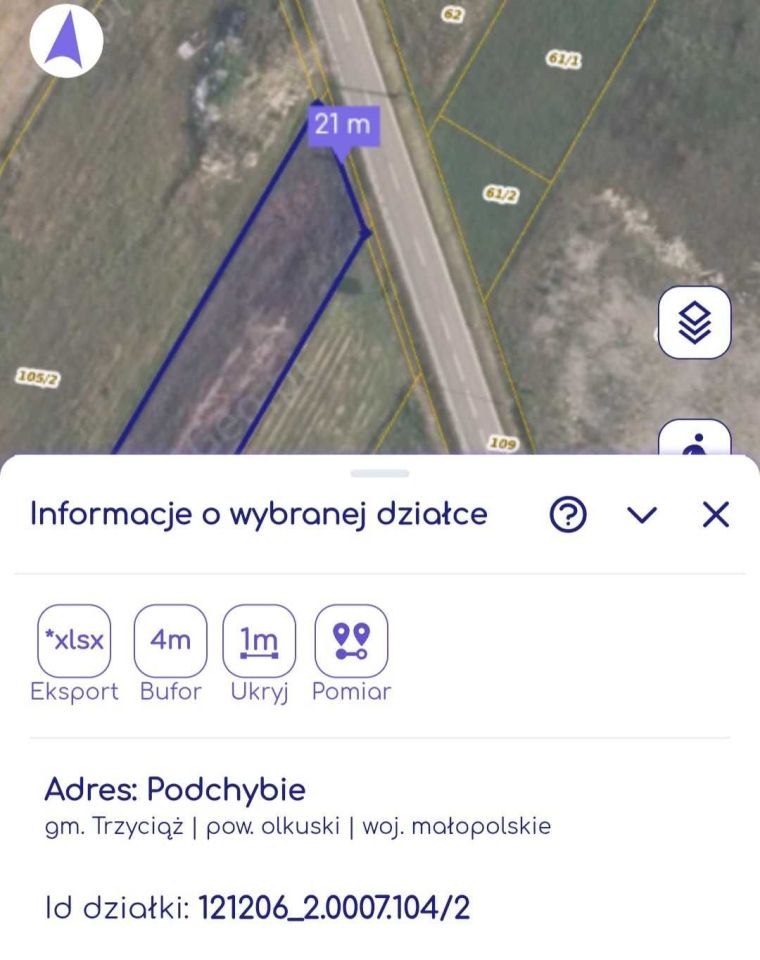Viewport: 760px width, 960px height.
Task: Open the accessibility options icon
Action: point(694,443)
